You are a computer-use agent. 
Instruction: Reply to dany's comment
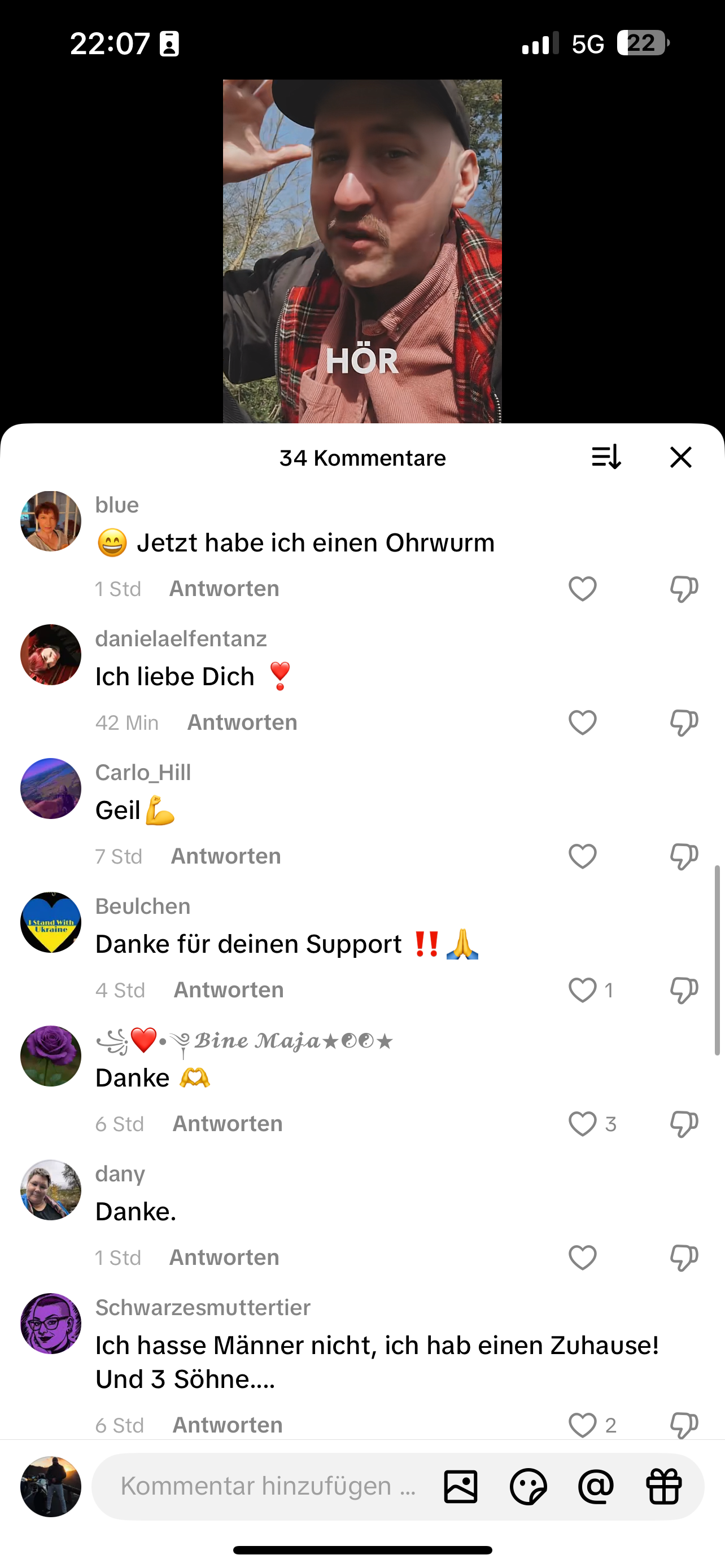click(x=224, y=1258)
